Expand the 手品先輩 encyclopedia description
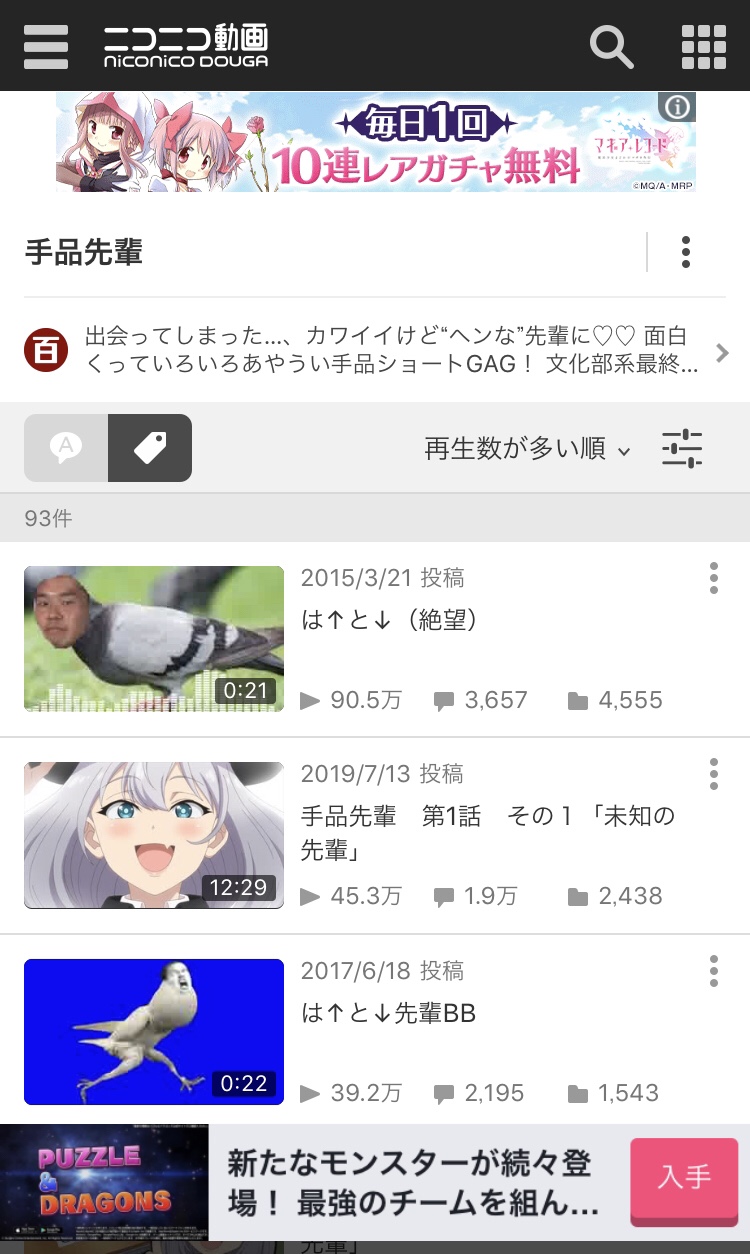The image size is (750, 1254). [722, 352]
